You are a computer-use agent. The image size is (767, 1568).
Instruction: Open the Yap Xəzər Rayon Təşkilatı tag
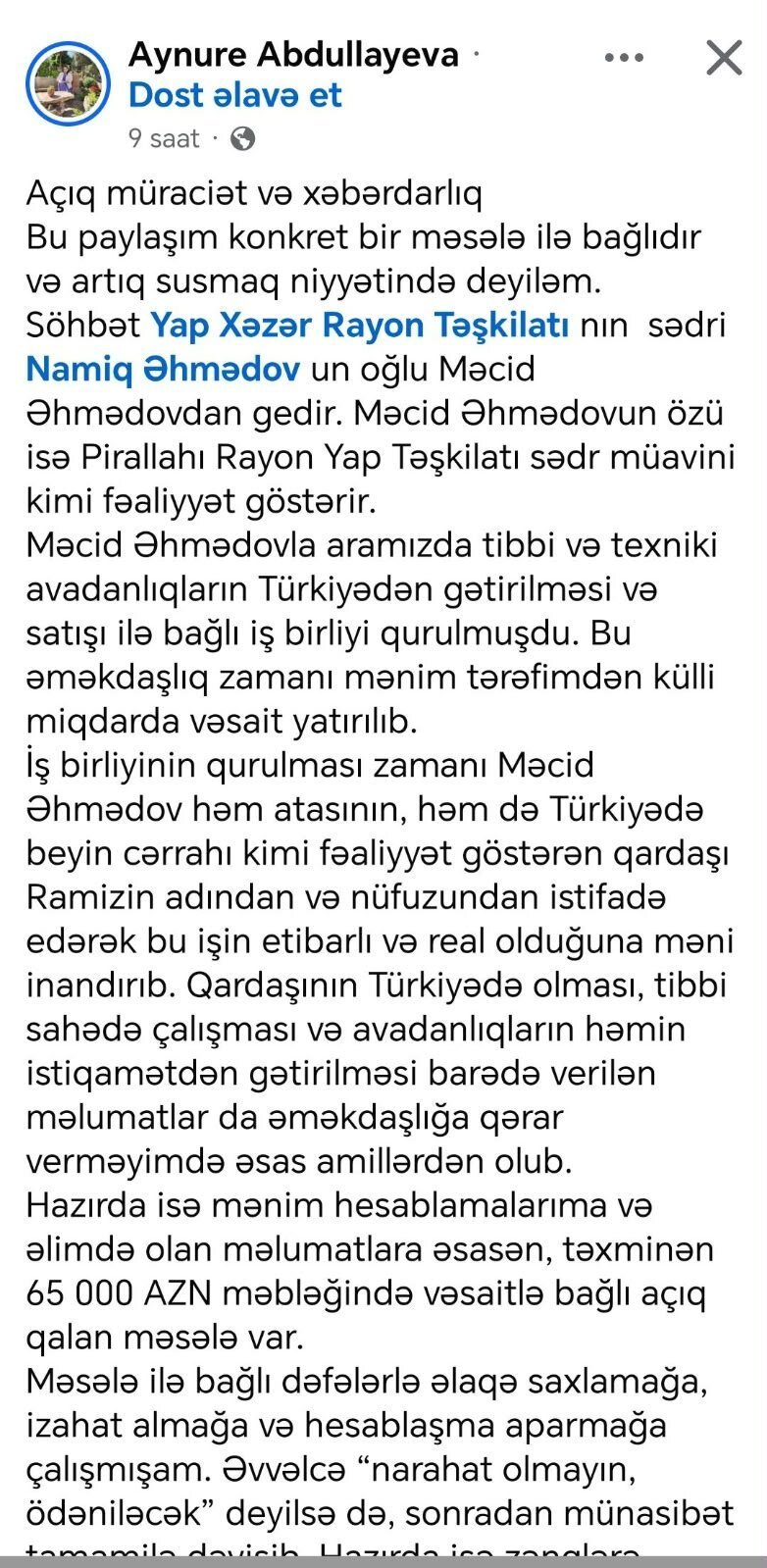359,325
